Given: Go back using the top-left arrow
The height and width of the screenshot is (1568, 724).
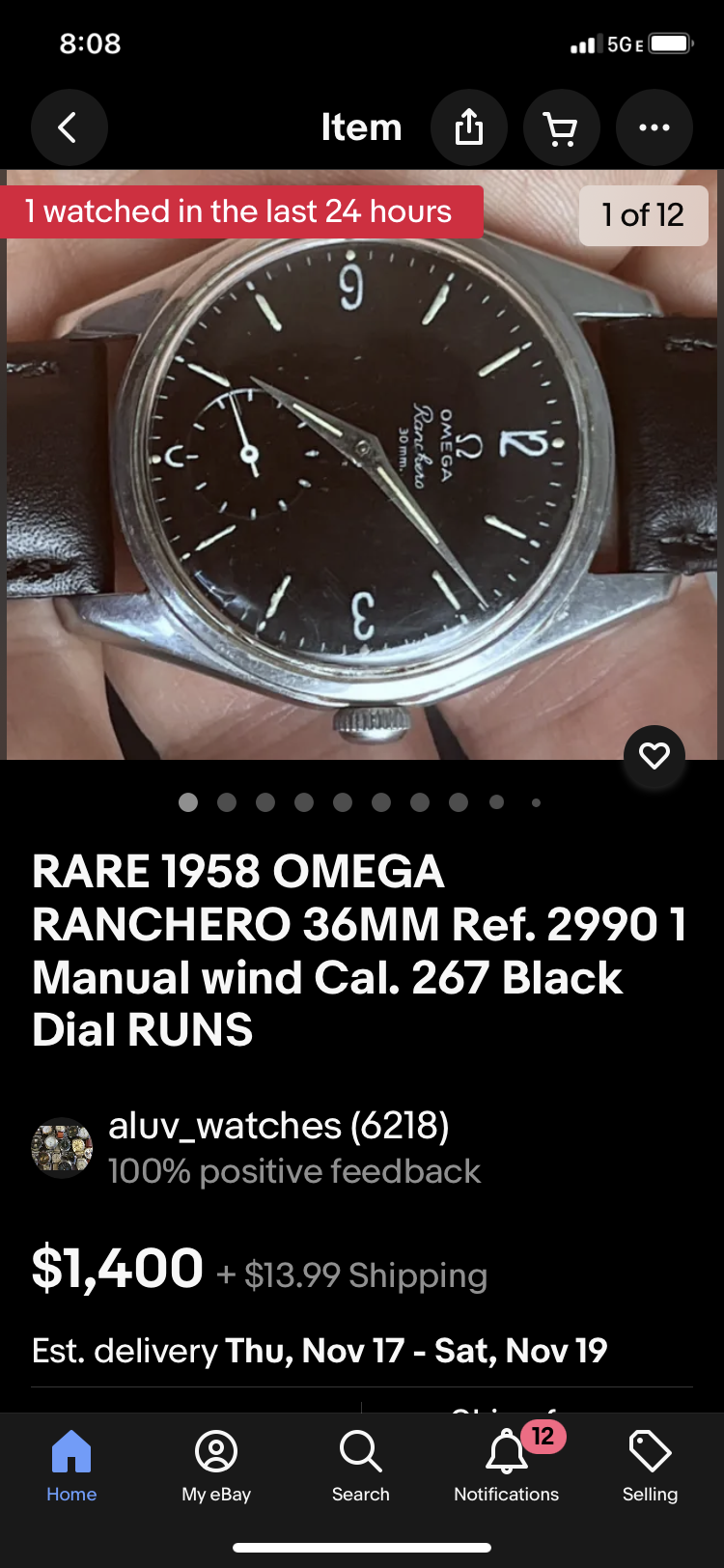Looking at the screenshot, I should [69, 127].
